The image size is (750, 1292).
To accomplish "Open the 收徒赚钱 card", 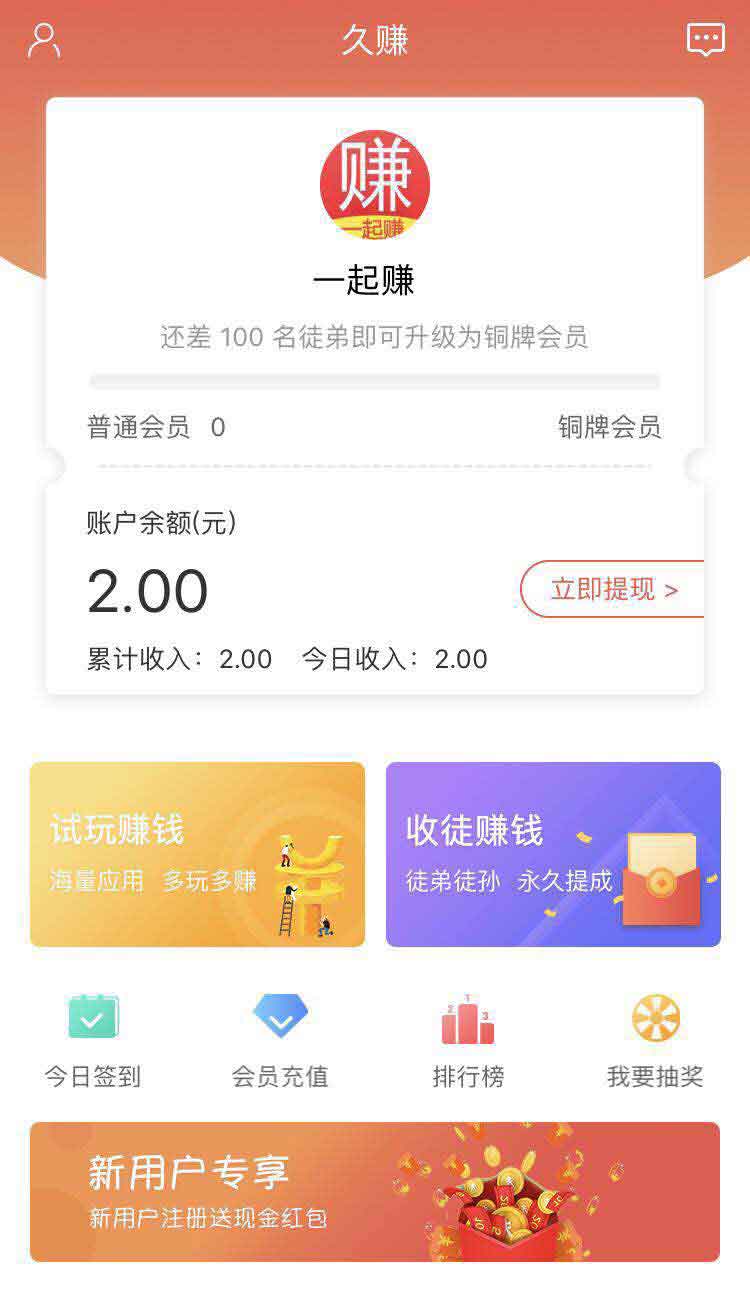I will pos(553,854).
